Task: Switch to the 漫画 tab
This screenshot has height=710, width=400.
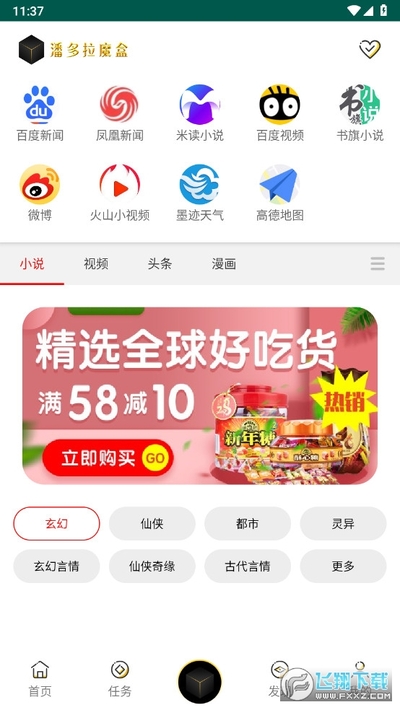Action: tap(224, 264)
